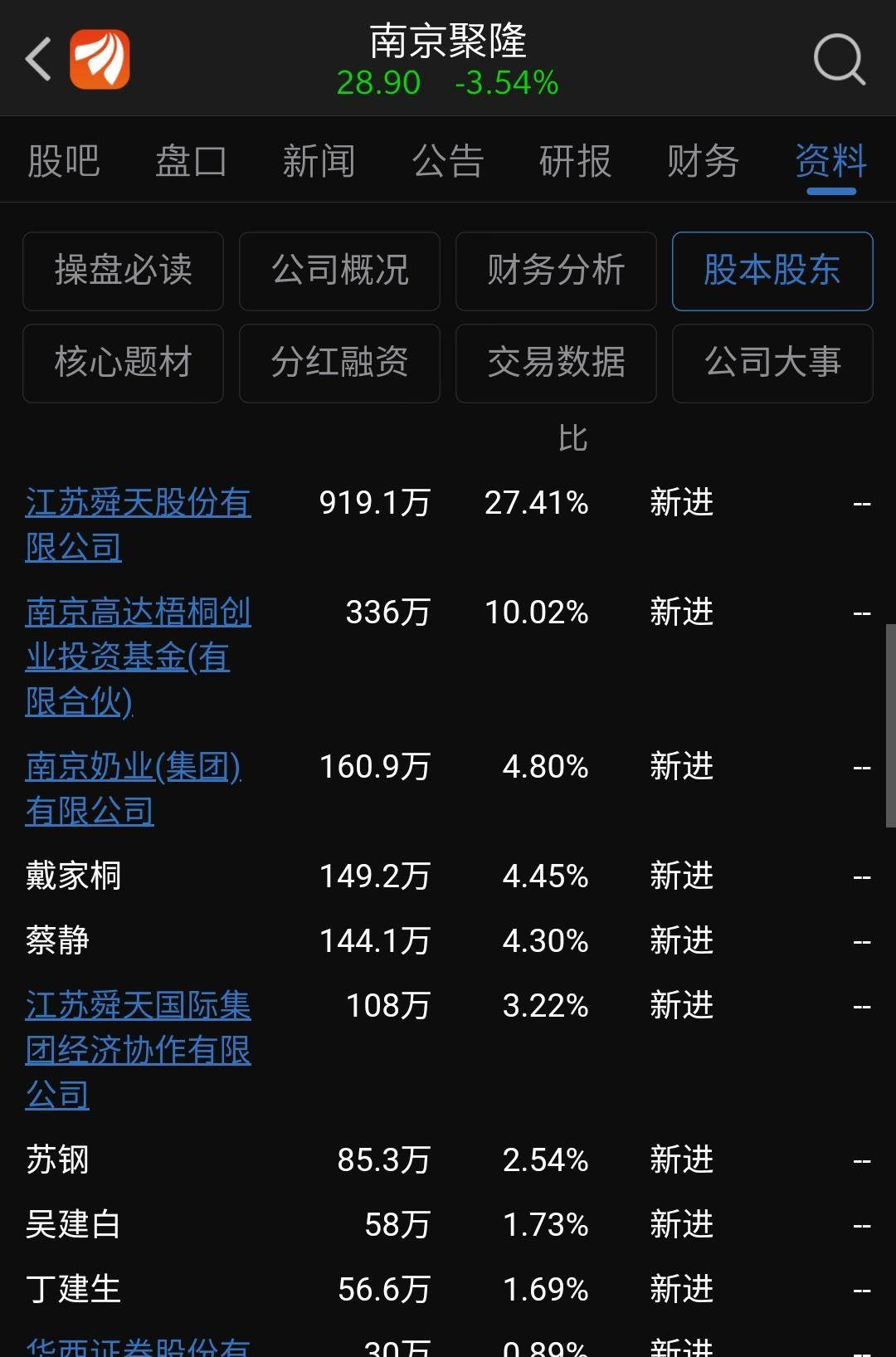The image size is (896, 1357).
Task: Open the 公告 tab
Action: click(x=447, y=162)
